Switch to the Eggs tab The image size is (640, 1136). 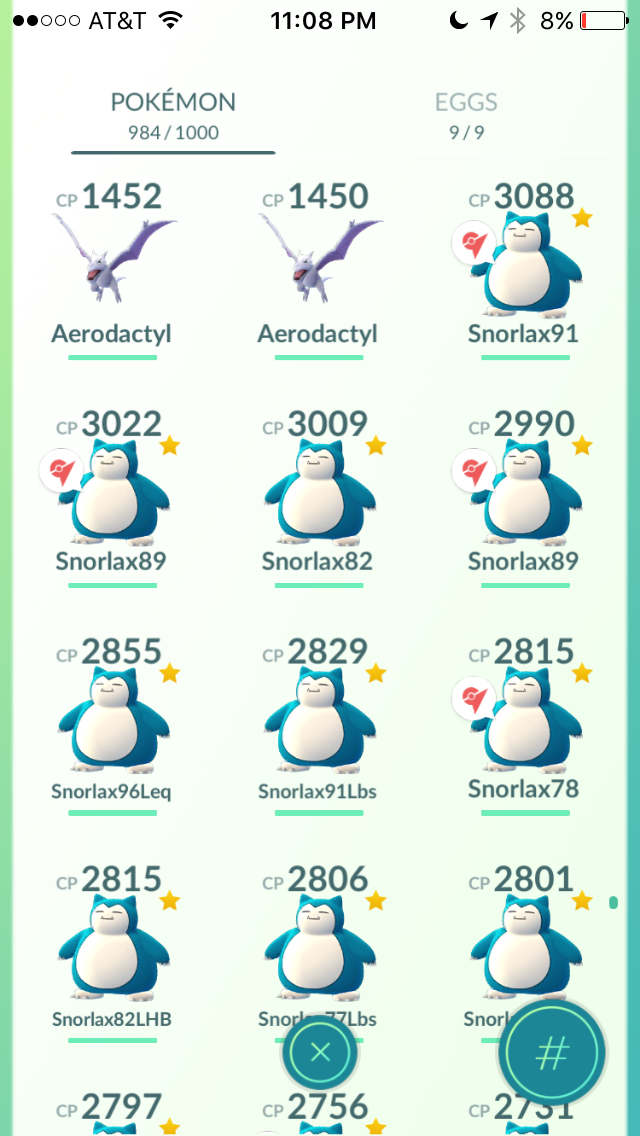[x=466, y=114]
